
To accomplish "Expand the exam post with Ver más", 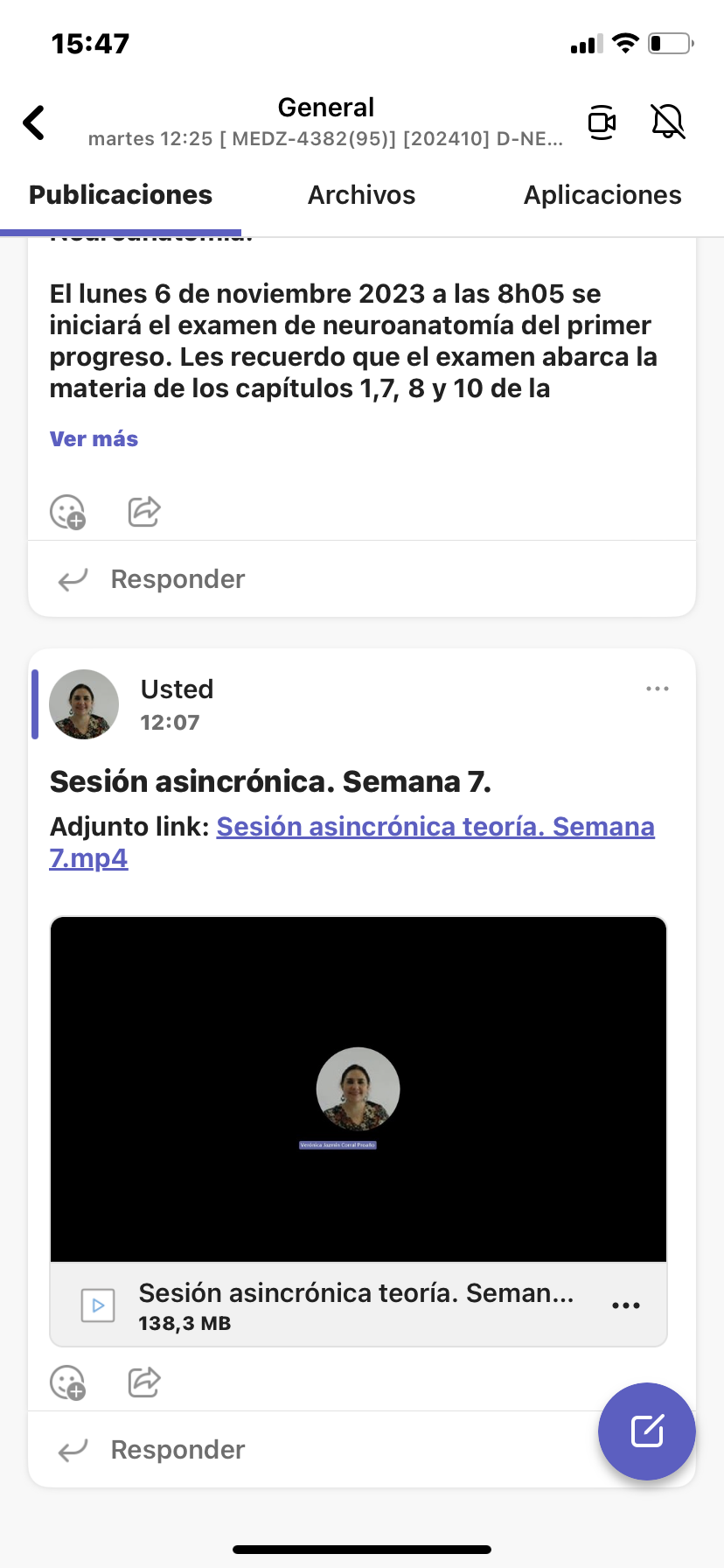I will pyautogui.click(x=94, y=439).
